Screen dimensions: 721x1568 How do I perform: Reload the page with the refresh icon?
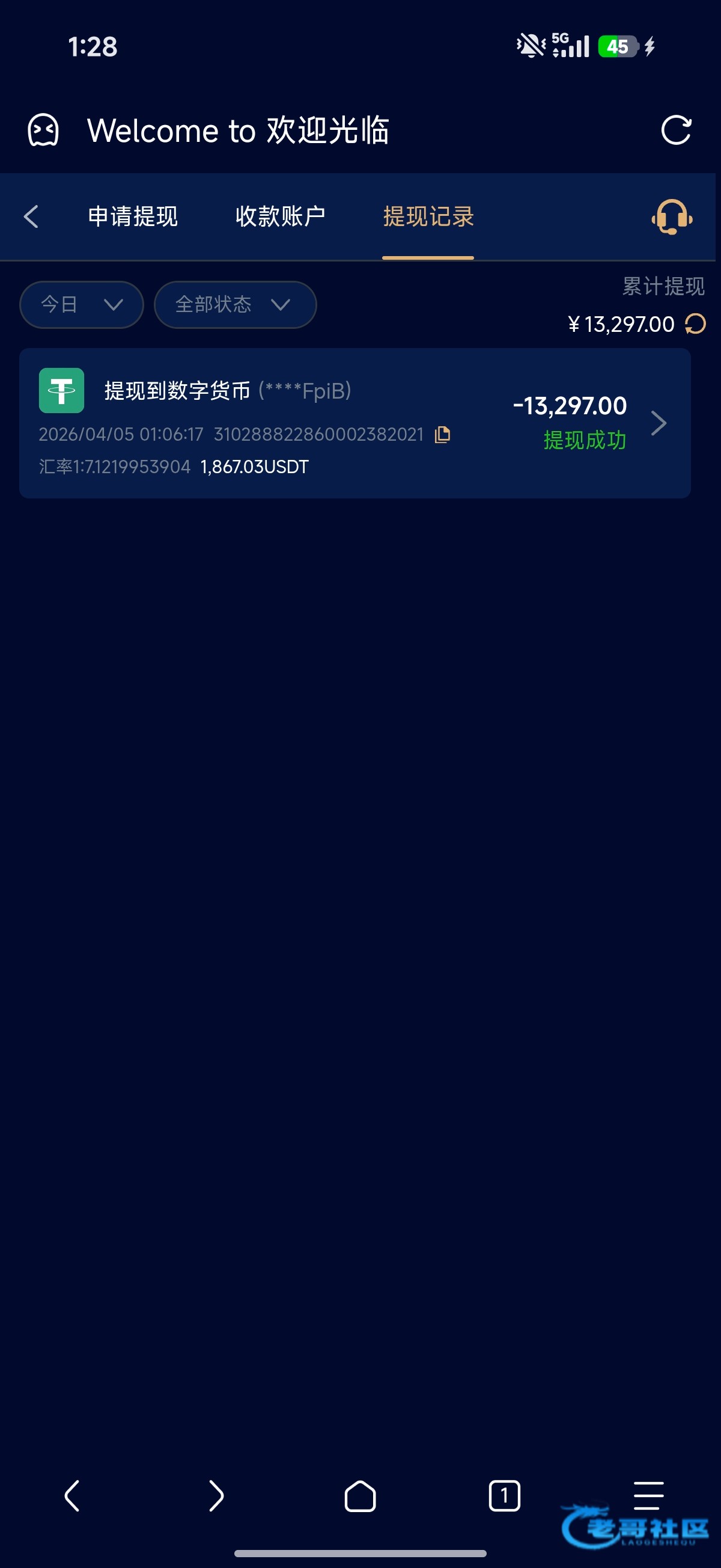(x=675, y=130)
